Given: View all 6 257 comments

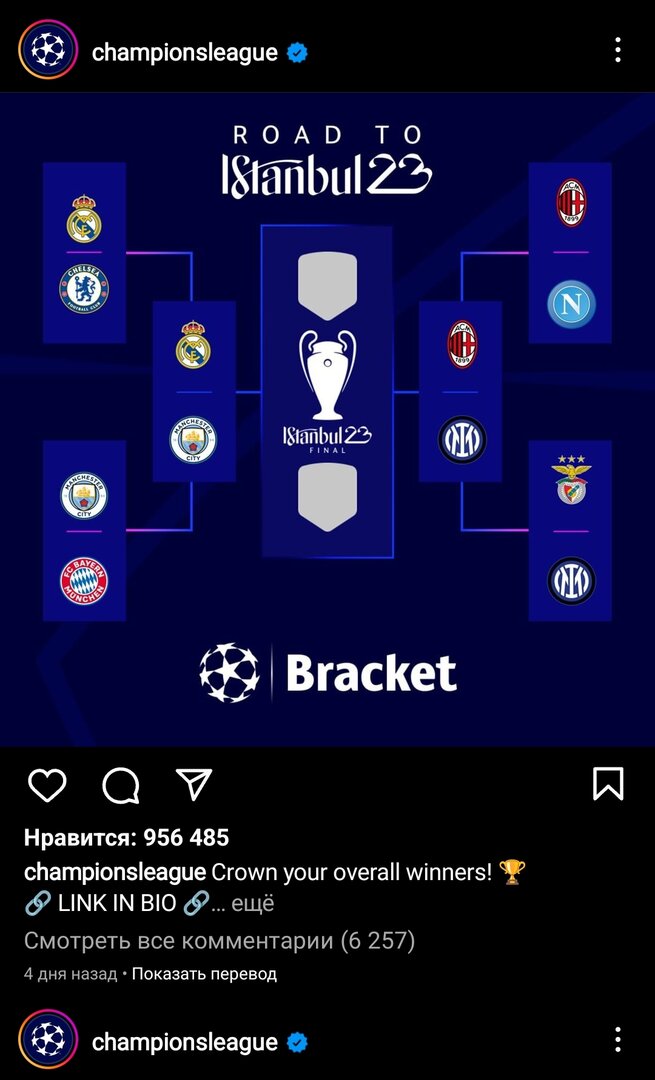Looking at the screenshot, I should tap(219, 940).
